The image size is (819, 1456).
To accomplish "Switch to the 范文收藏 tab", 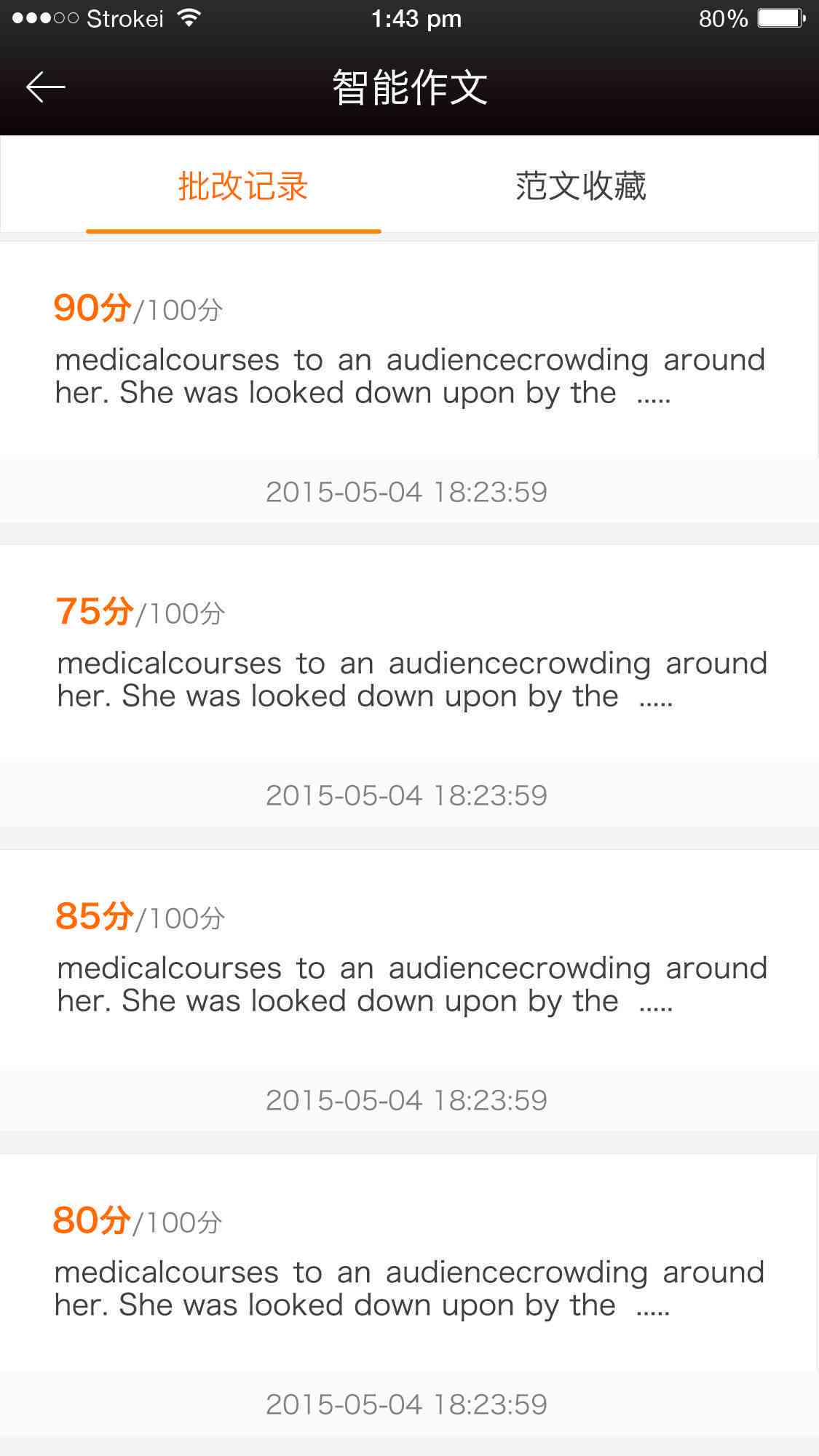I will (580, 186).
